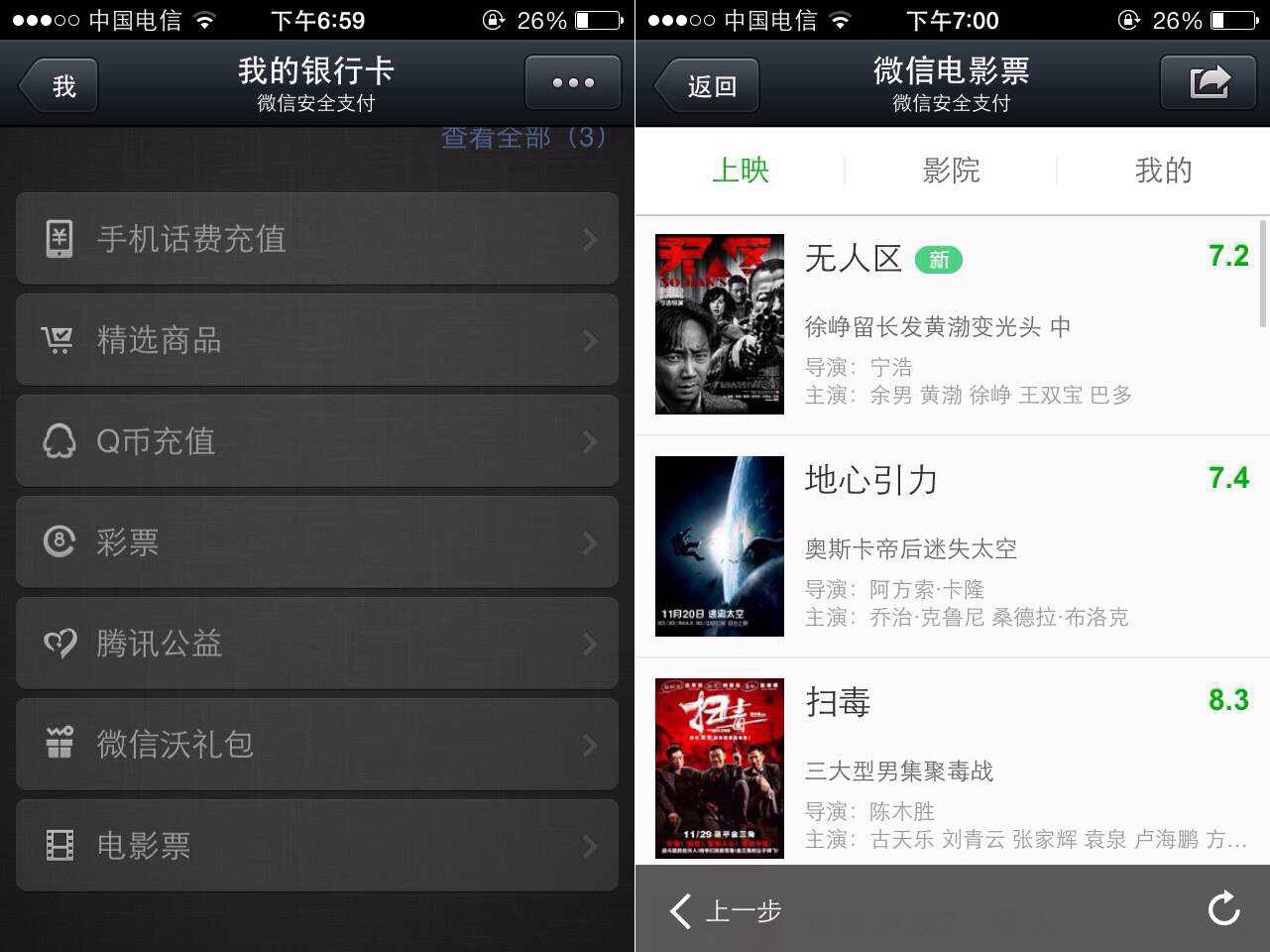Open the movie 地心引力
This screenshot has width=1270, height=952.
952,546
